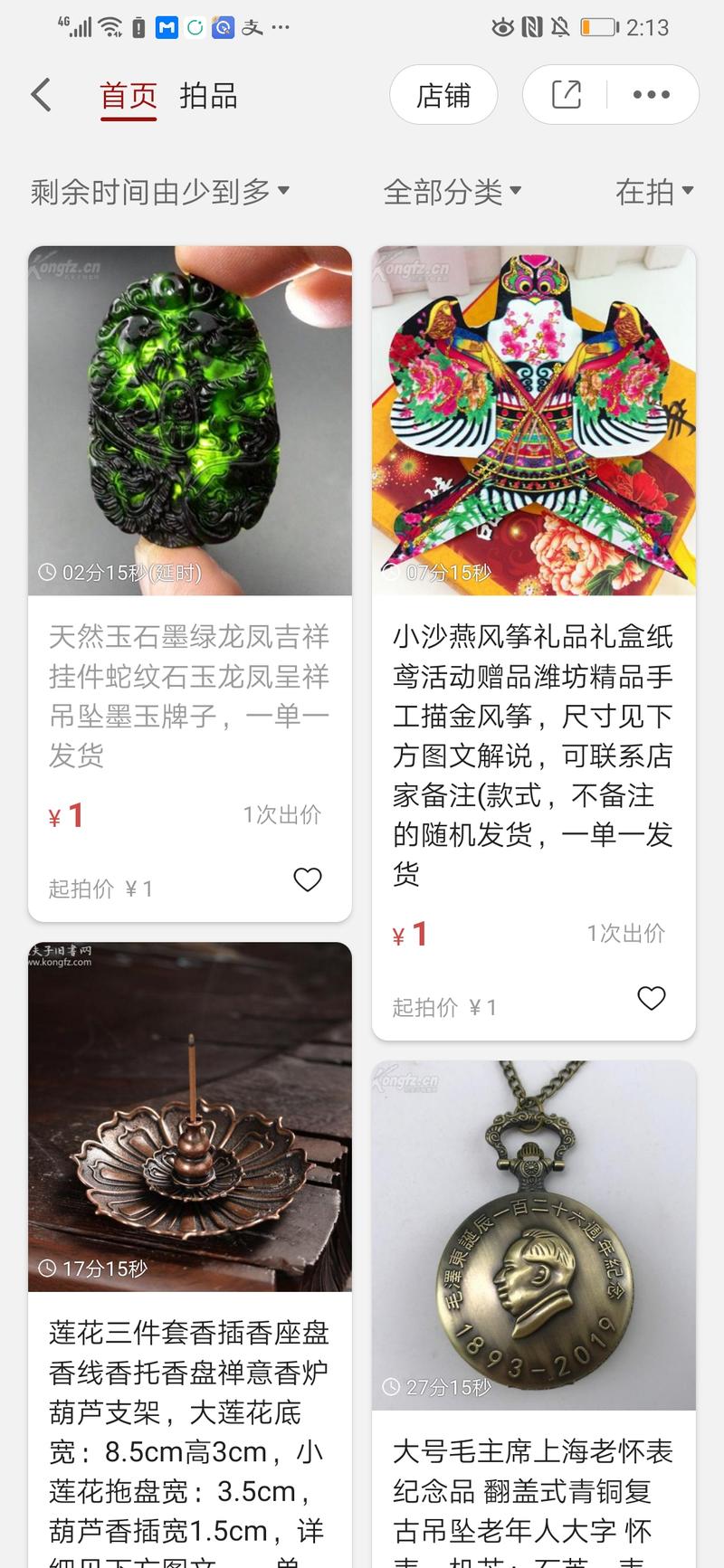The height and width of the screenshot is (1568, 724).
Task: Expand the 剩余时间由少到多 sorting dropdown
Action: [x=154, y=191]
